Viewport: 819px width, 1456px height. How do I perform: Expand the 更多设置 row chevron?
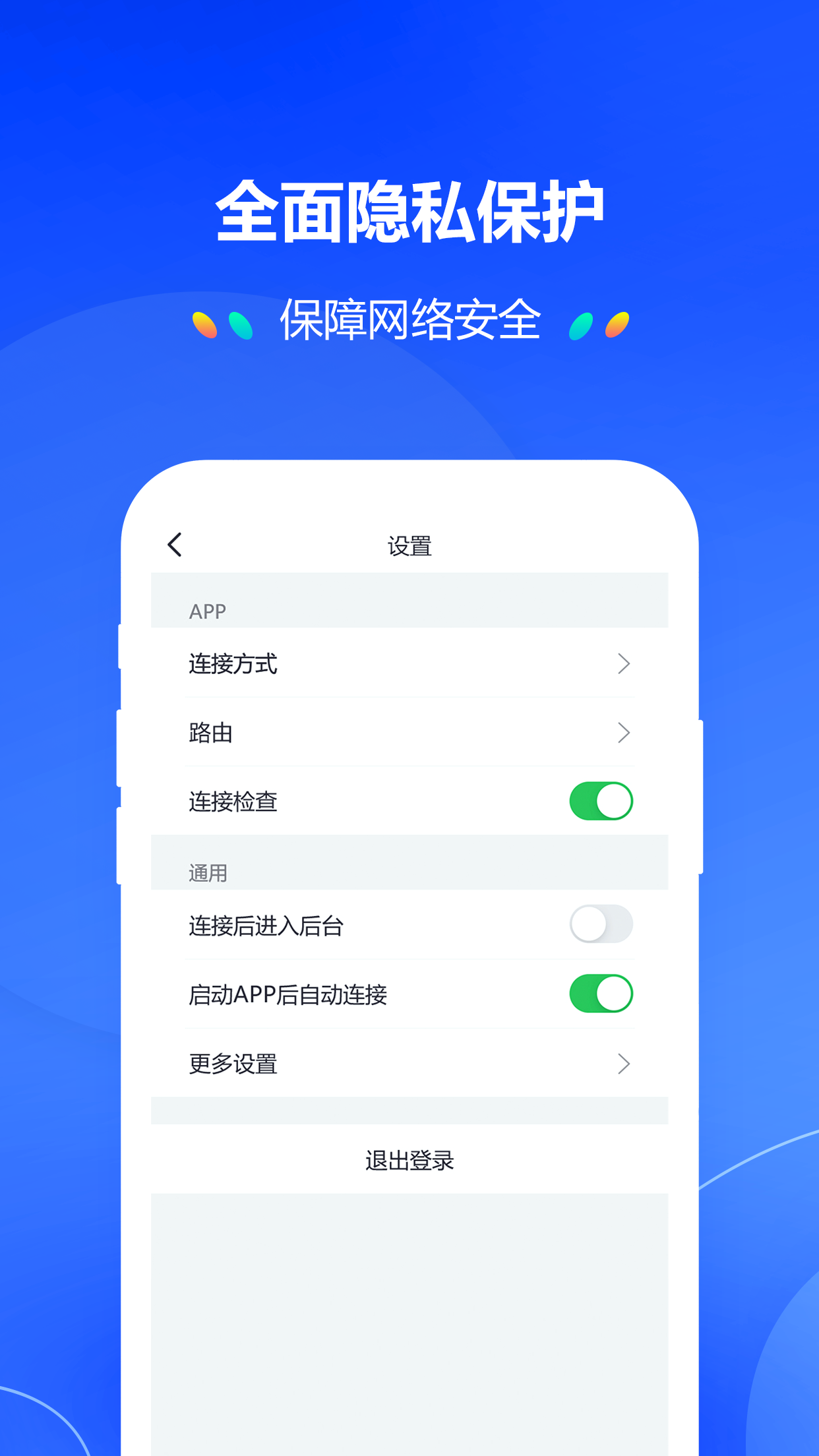pos(624,1064)
